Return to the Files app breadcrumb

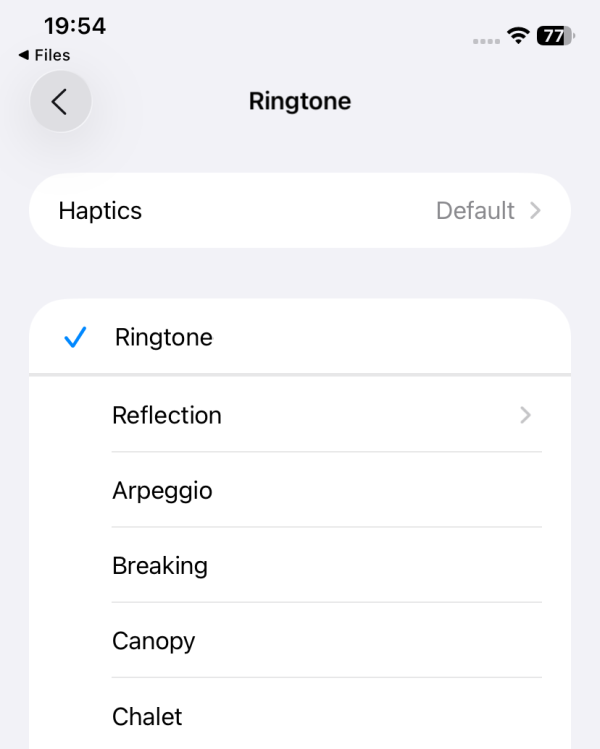click(x=45, y=55)
